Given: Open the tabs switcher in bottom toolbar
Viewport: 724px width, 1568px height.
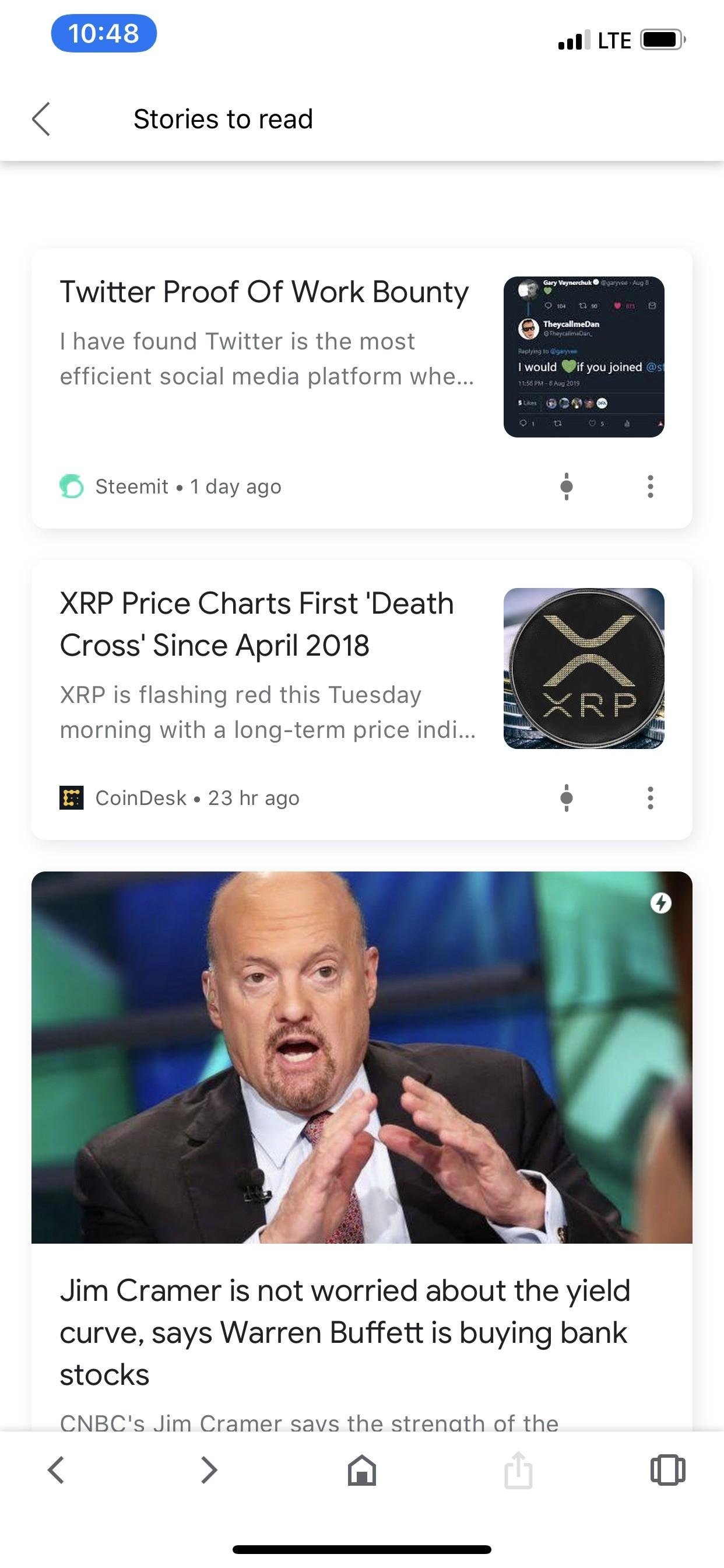Looking at the screenshot, I should (667, 1470).
